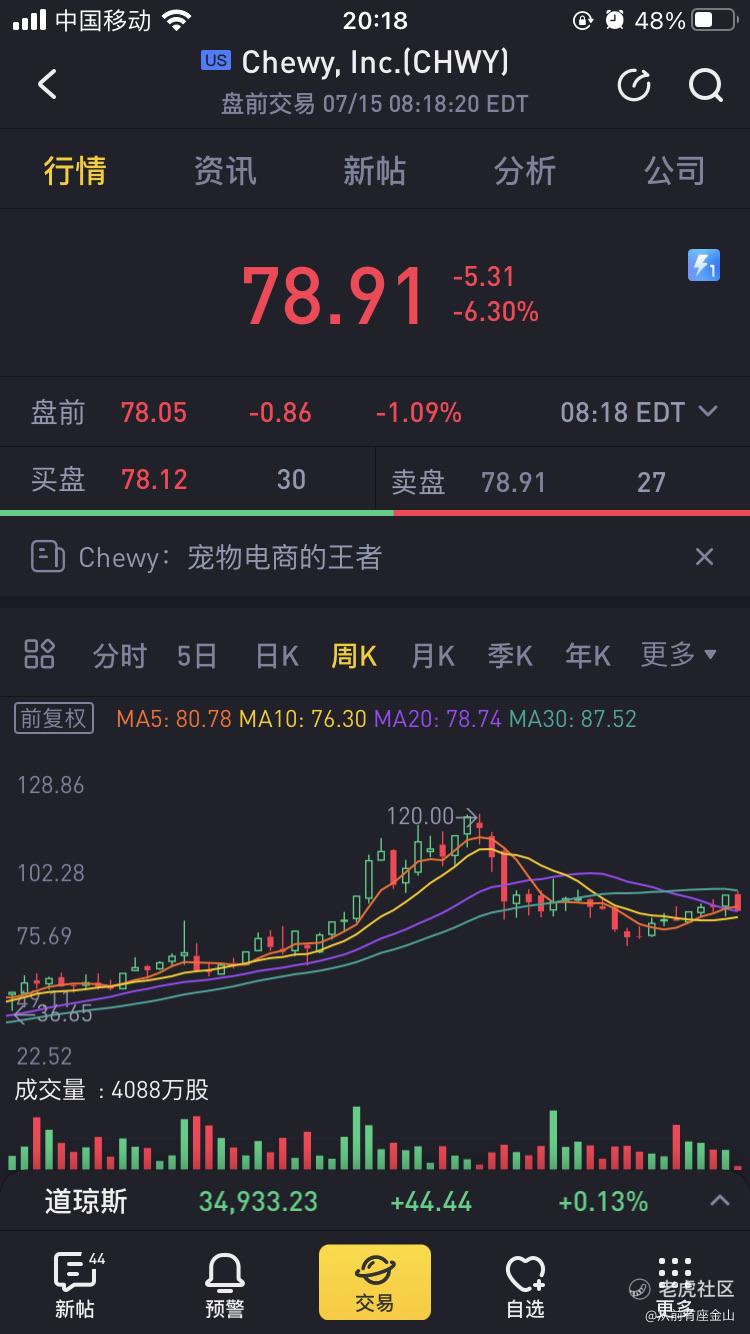Image resolution: width=750 pixels, height=1334 pixels.
Task: Open the 公司 tab
Action: click(x=674, y=171)
